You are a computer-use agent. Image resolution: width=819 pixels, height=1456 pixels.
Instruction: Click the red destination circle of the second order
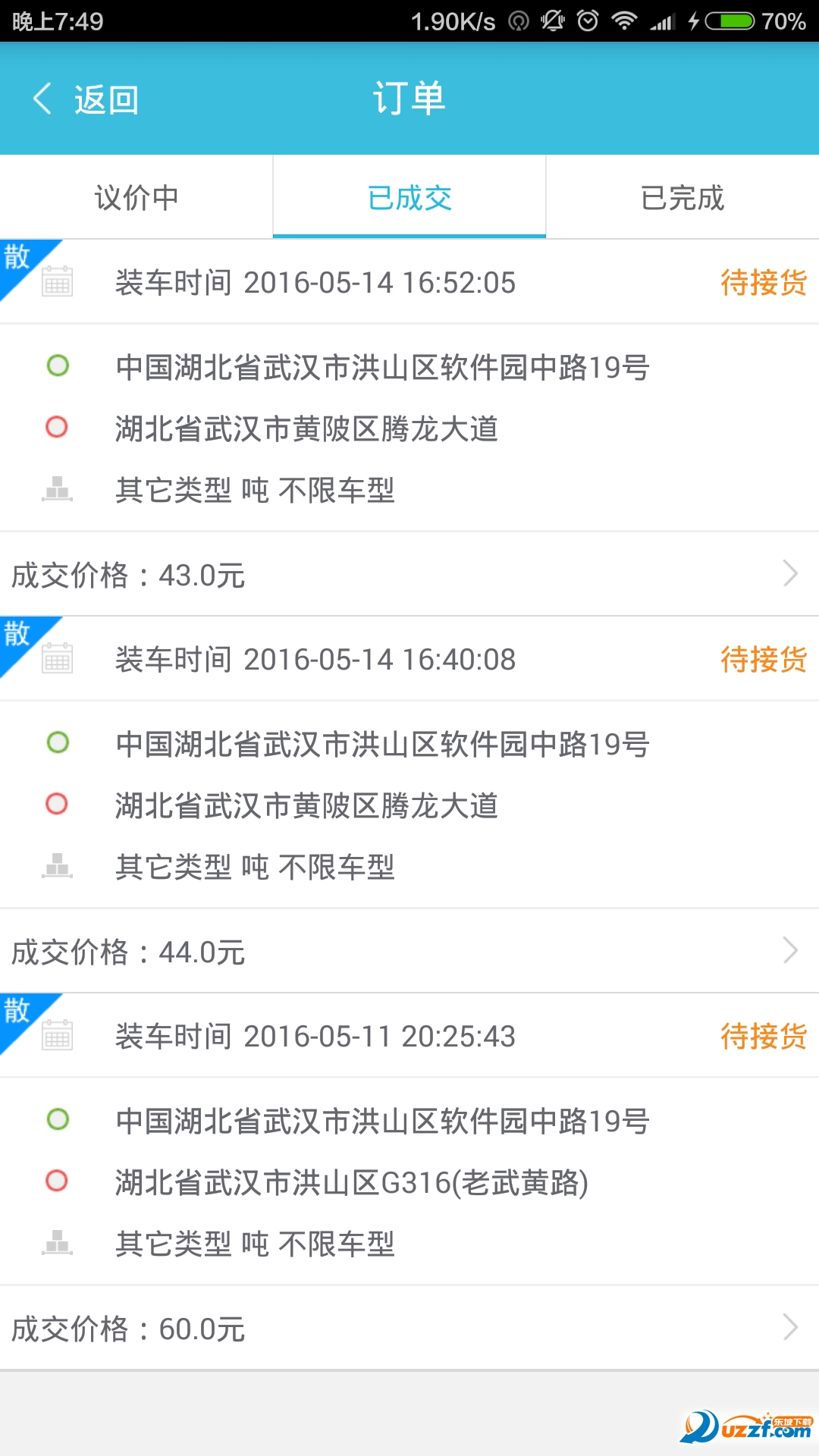point(57,802)
